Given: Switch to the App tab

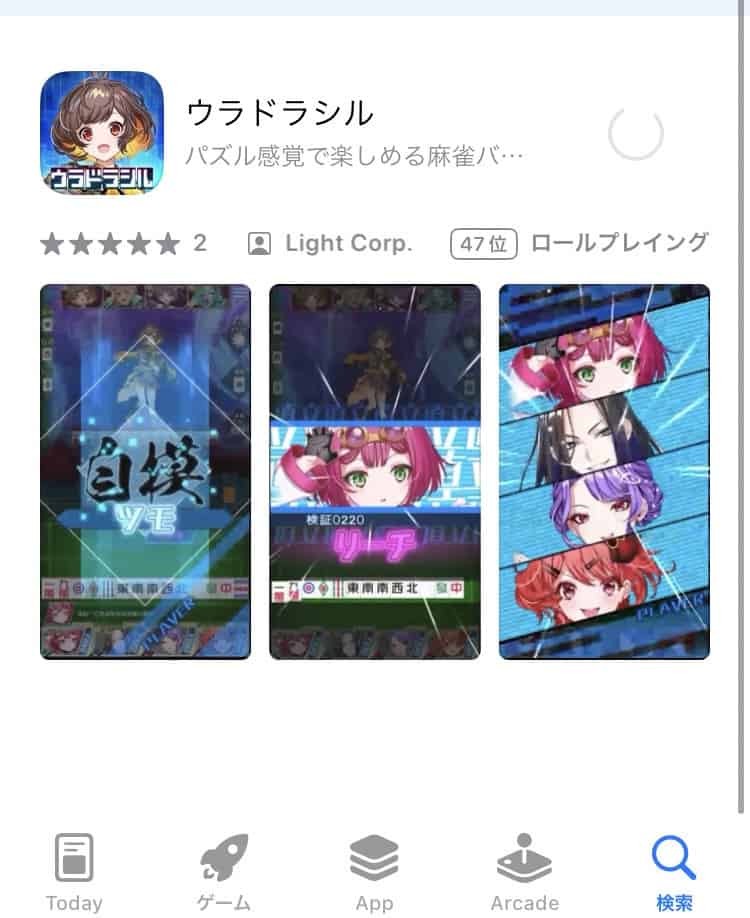Looking at the screenshot, I should coord(374,873).
